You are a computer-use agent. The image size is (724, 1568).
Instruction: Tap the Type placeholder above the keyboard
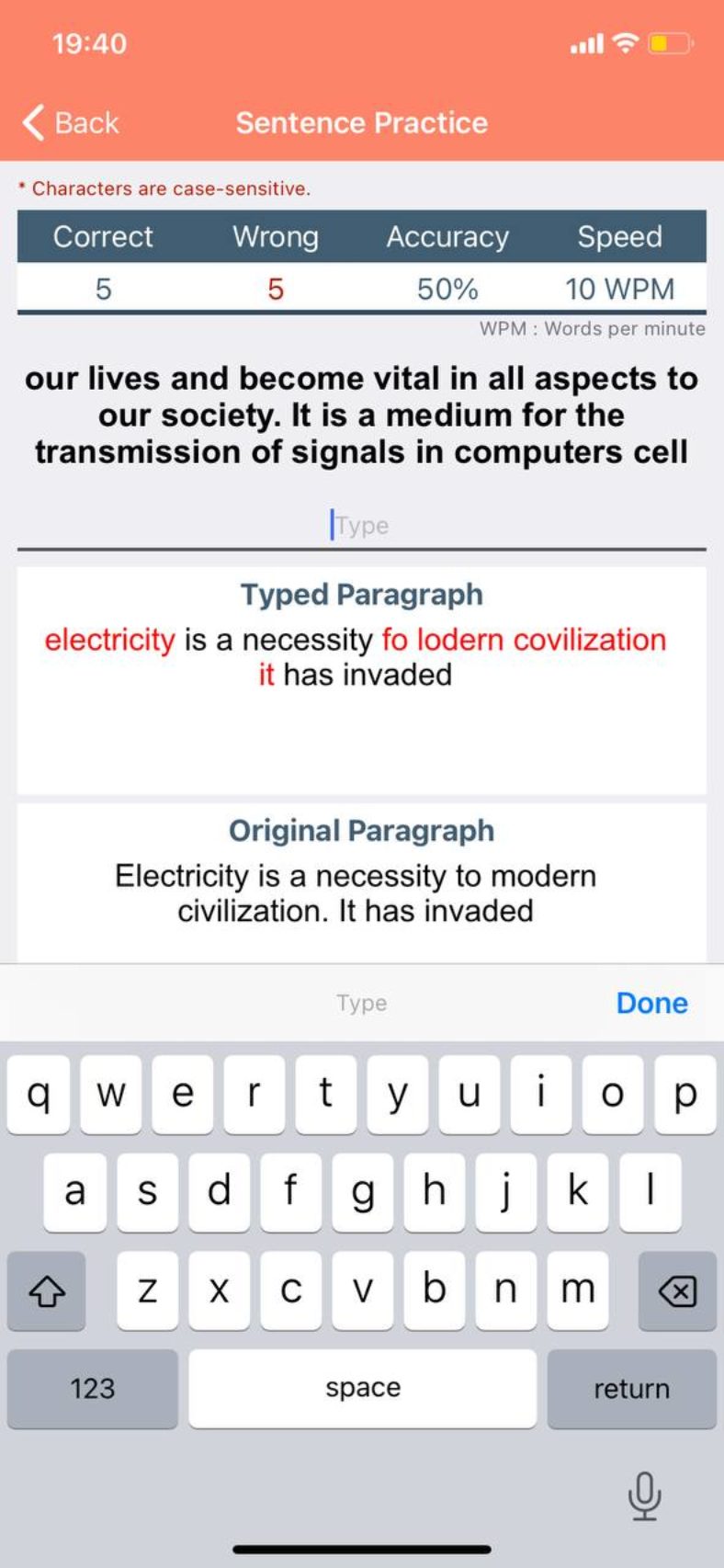click(x=361, y=1003)
